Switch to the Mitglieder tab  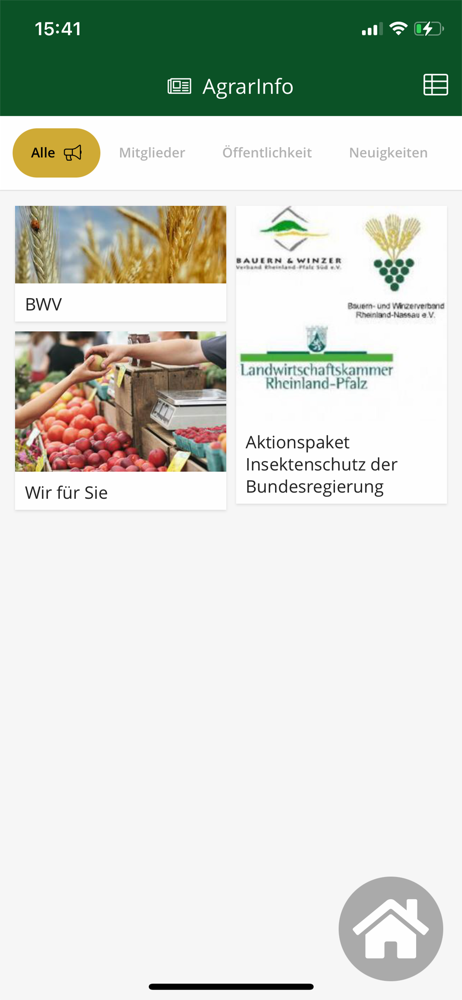[152, 153]
